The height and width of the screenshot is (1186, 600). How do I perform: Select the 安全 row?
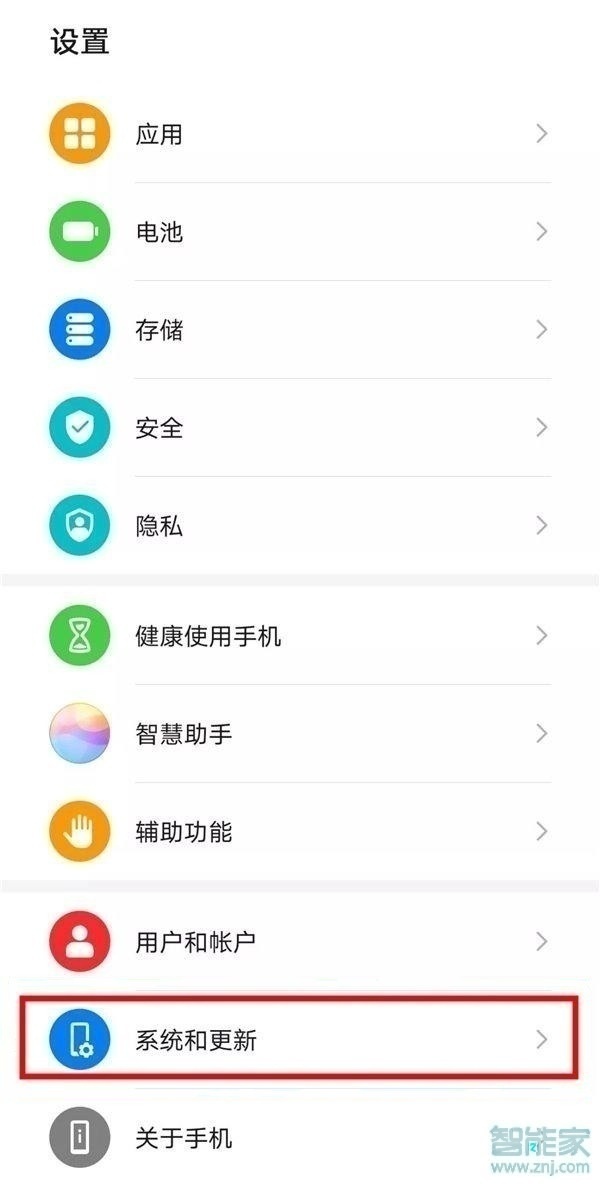click(300, 428)
